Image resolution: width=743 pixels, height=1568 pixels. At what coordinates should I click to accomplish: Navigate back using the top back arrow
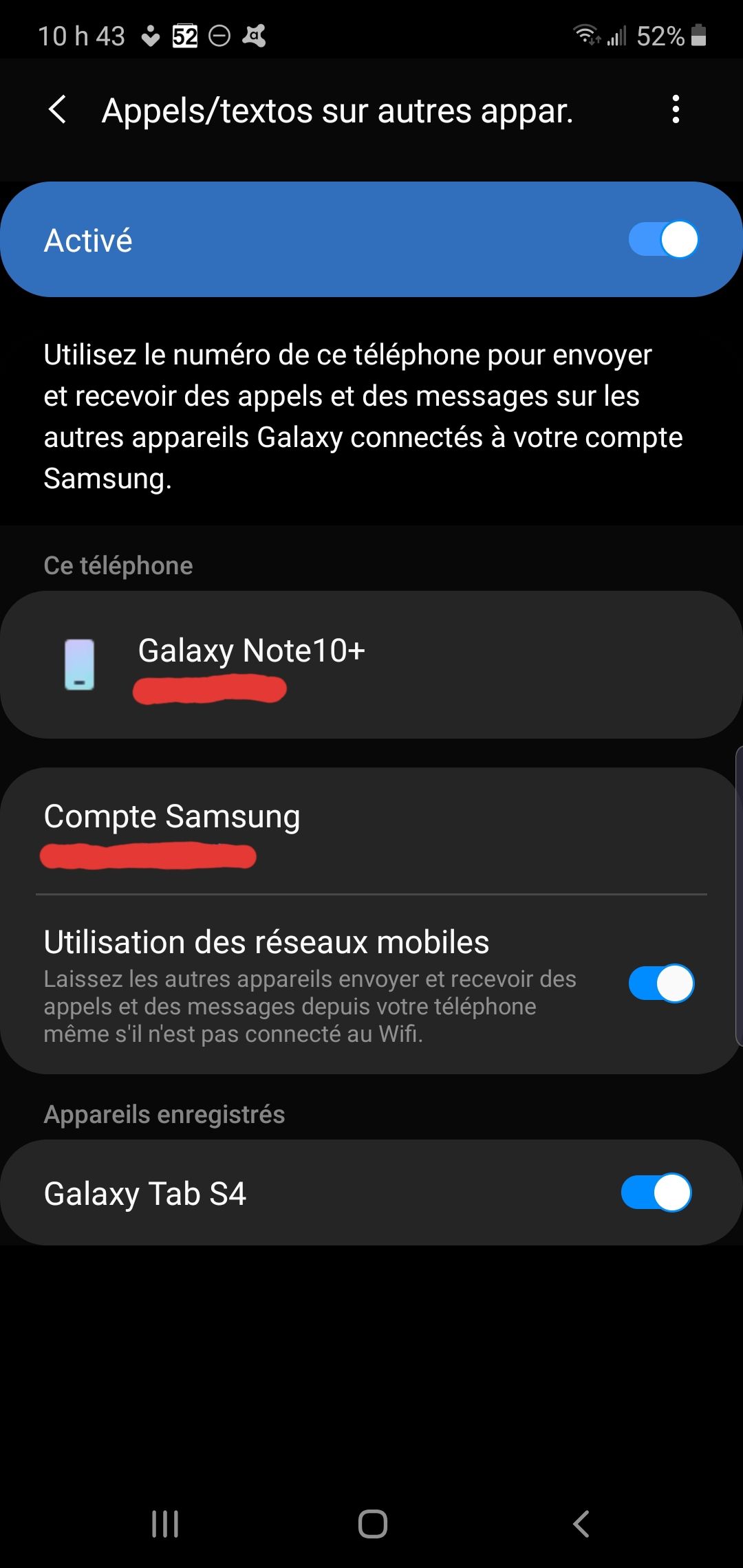tap(58, 110)
